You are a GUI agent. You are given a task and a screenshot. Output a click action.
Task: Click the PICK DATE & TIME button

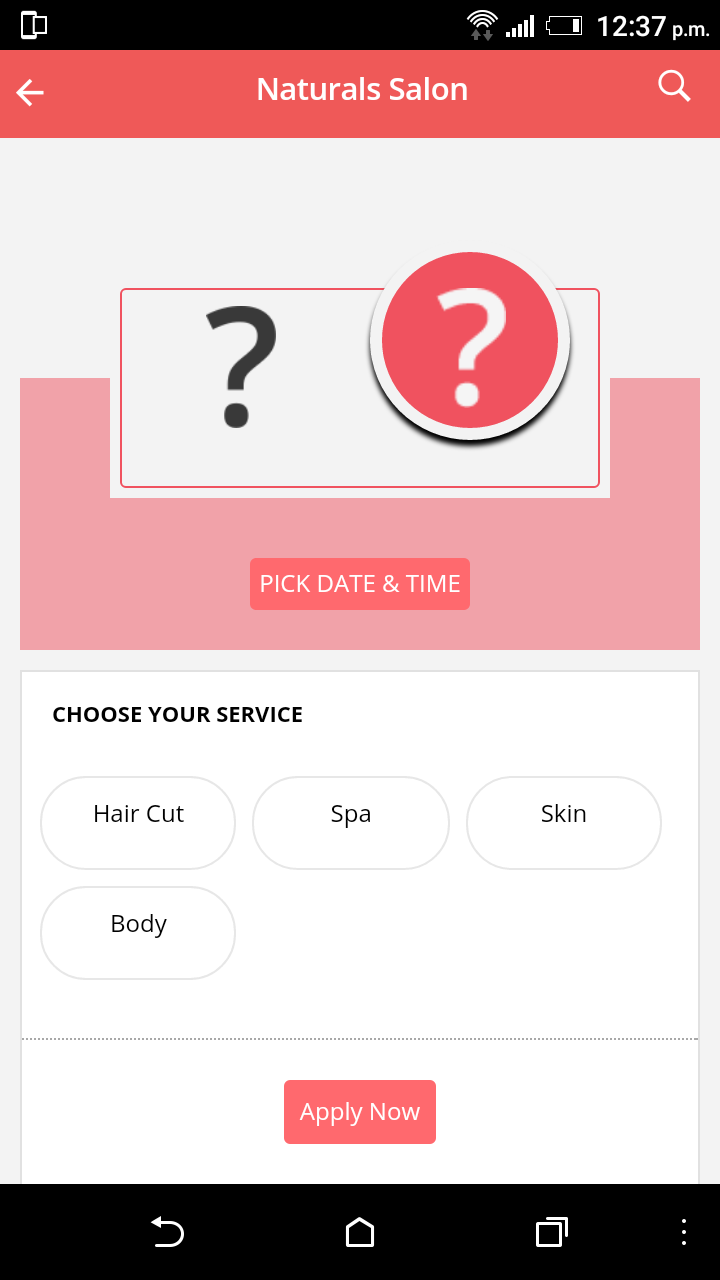(x=360, y=583)
